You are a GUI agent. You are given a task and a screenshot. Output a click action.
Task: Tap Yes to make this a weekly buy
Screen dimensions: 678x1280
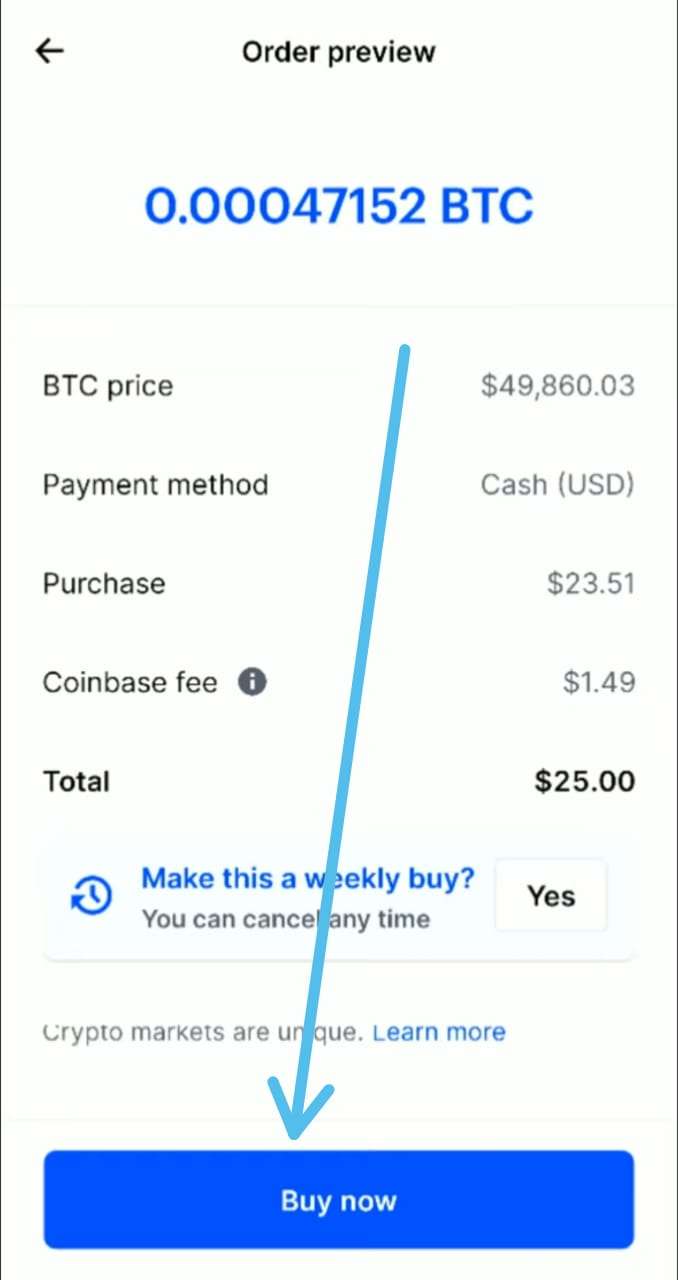(551, 895)
